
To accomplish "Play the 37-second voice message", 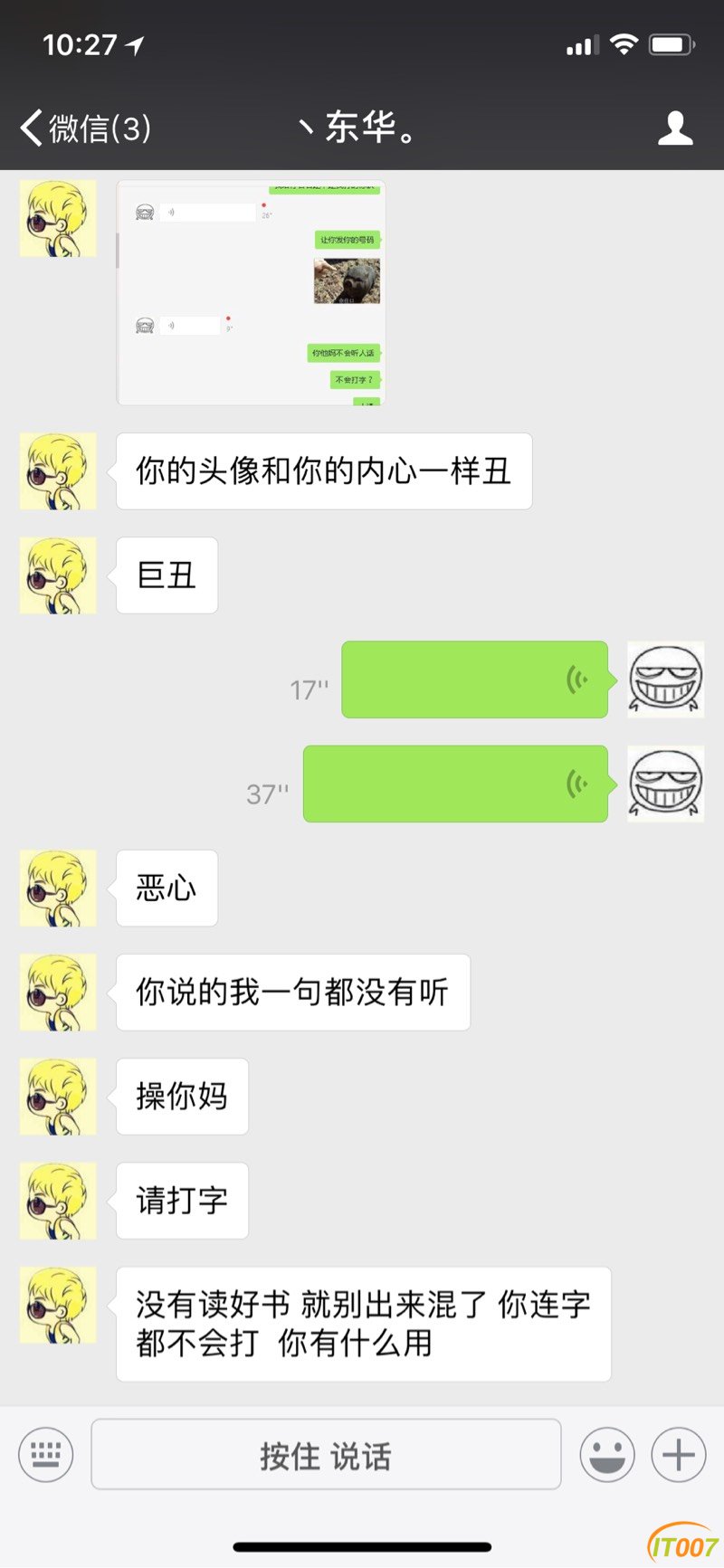I will coord(454,784).
